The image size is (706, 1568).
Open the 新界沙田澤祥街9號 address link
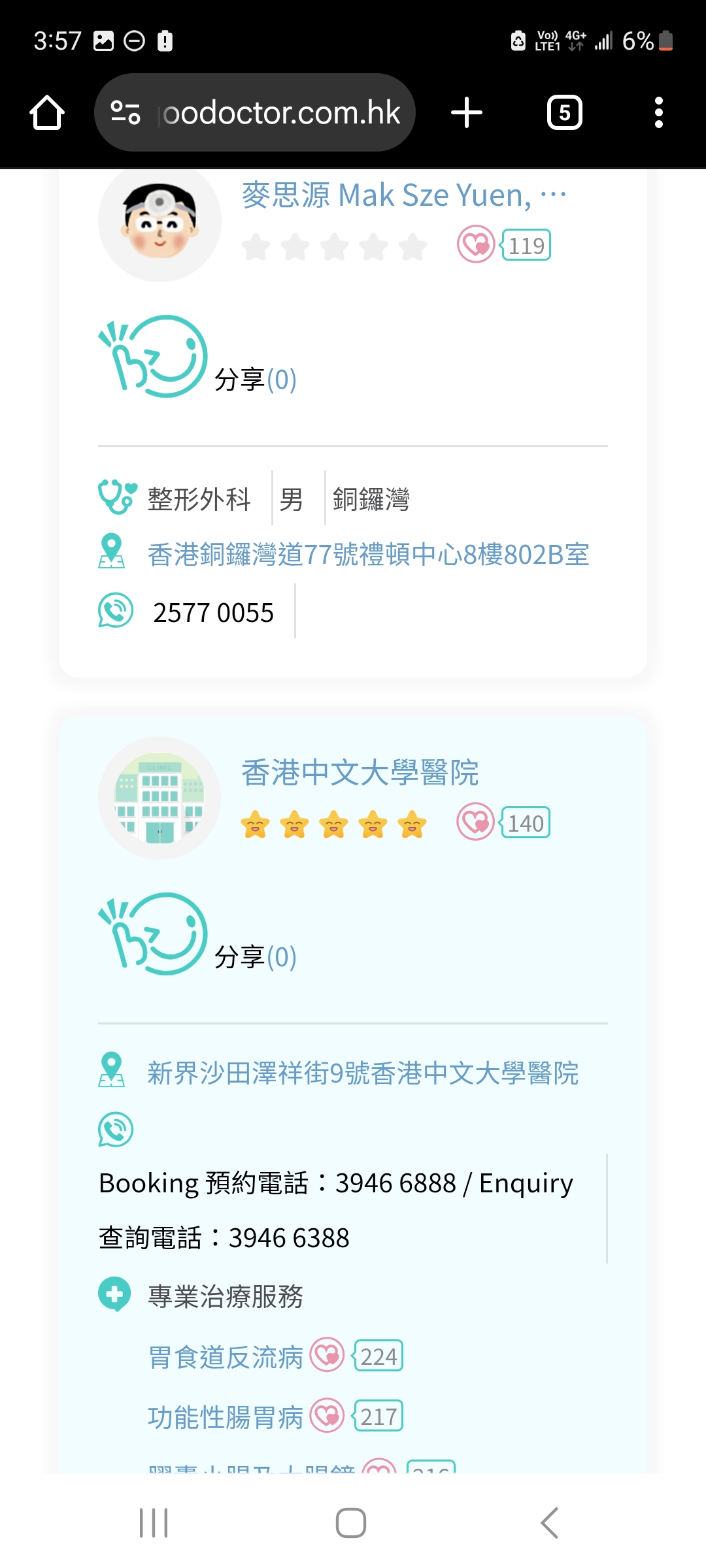click(363, 1073)
